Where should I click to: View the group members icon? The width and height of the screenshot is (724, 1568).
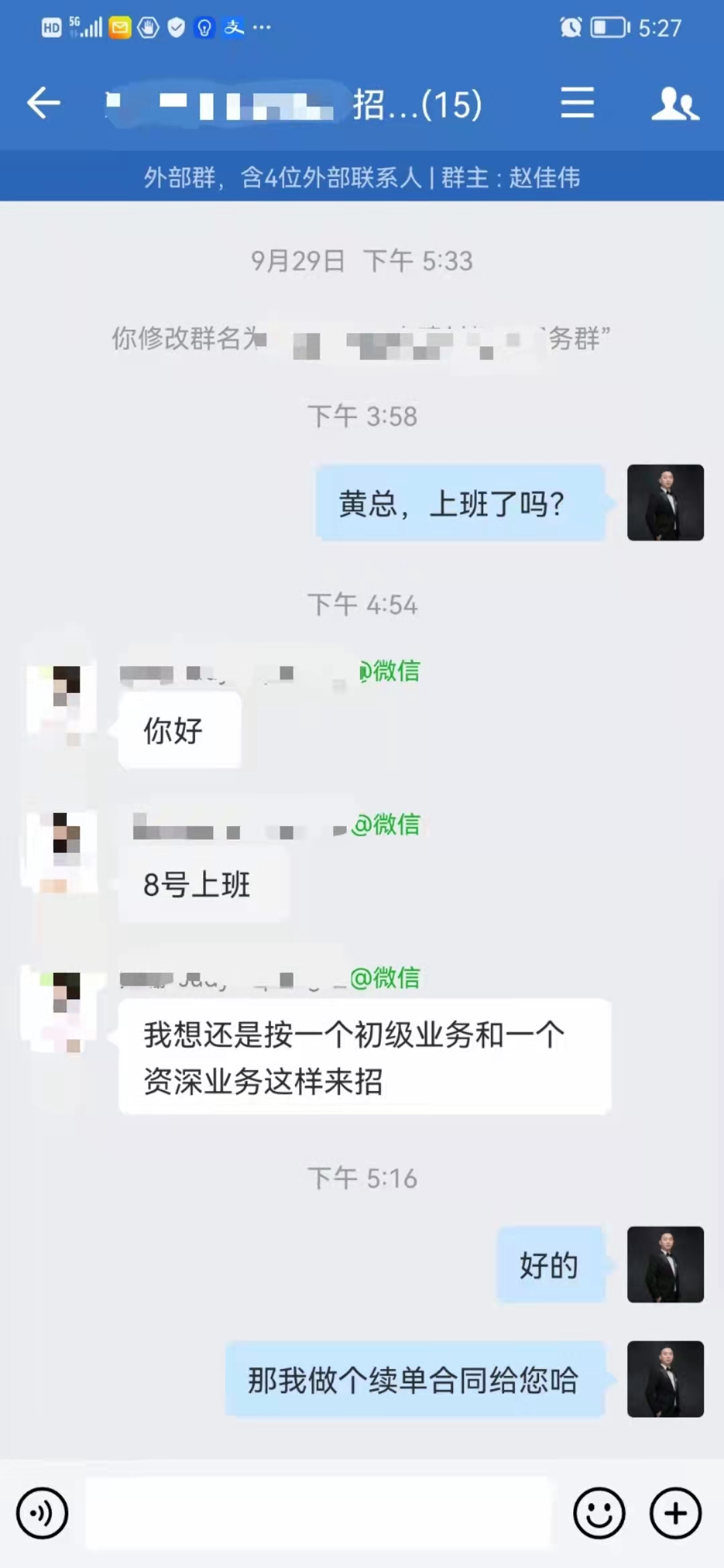point(674,103)
